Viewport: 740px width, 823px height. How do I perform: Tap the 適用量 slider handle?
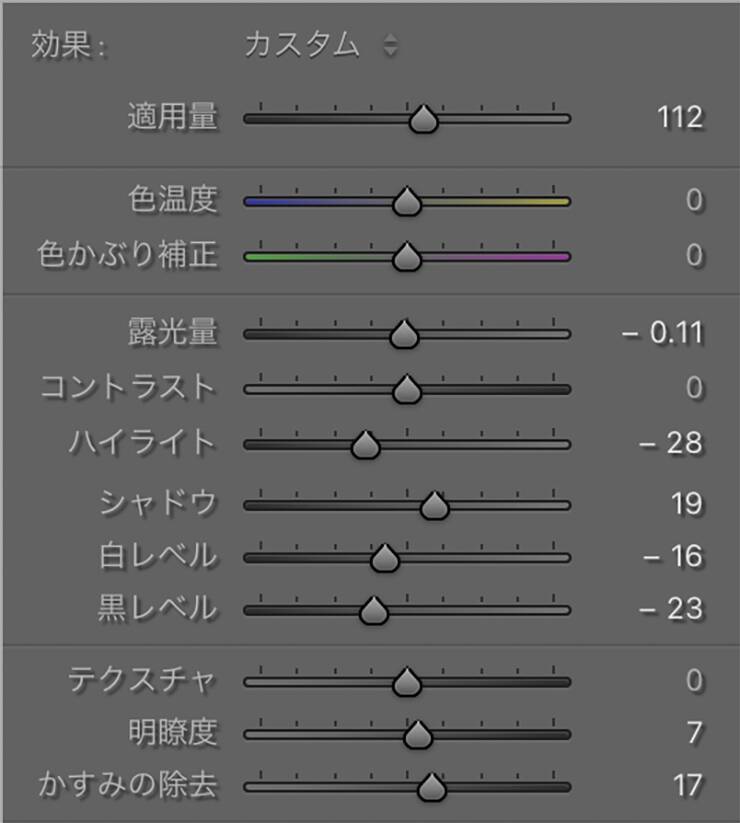(424, 119)
